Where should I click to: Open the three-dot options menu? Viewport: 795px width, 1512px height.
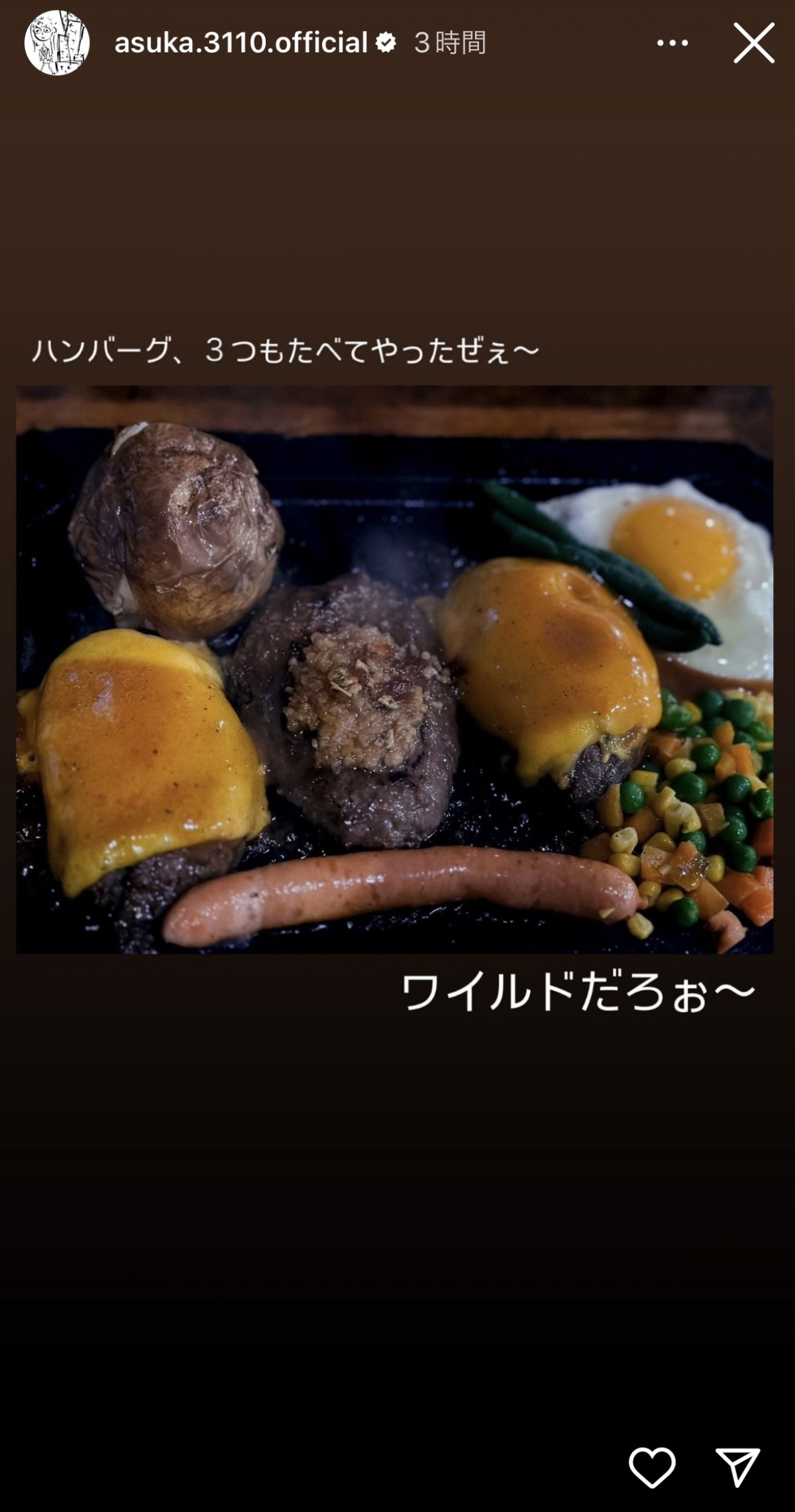tap(672, 43)
